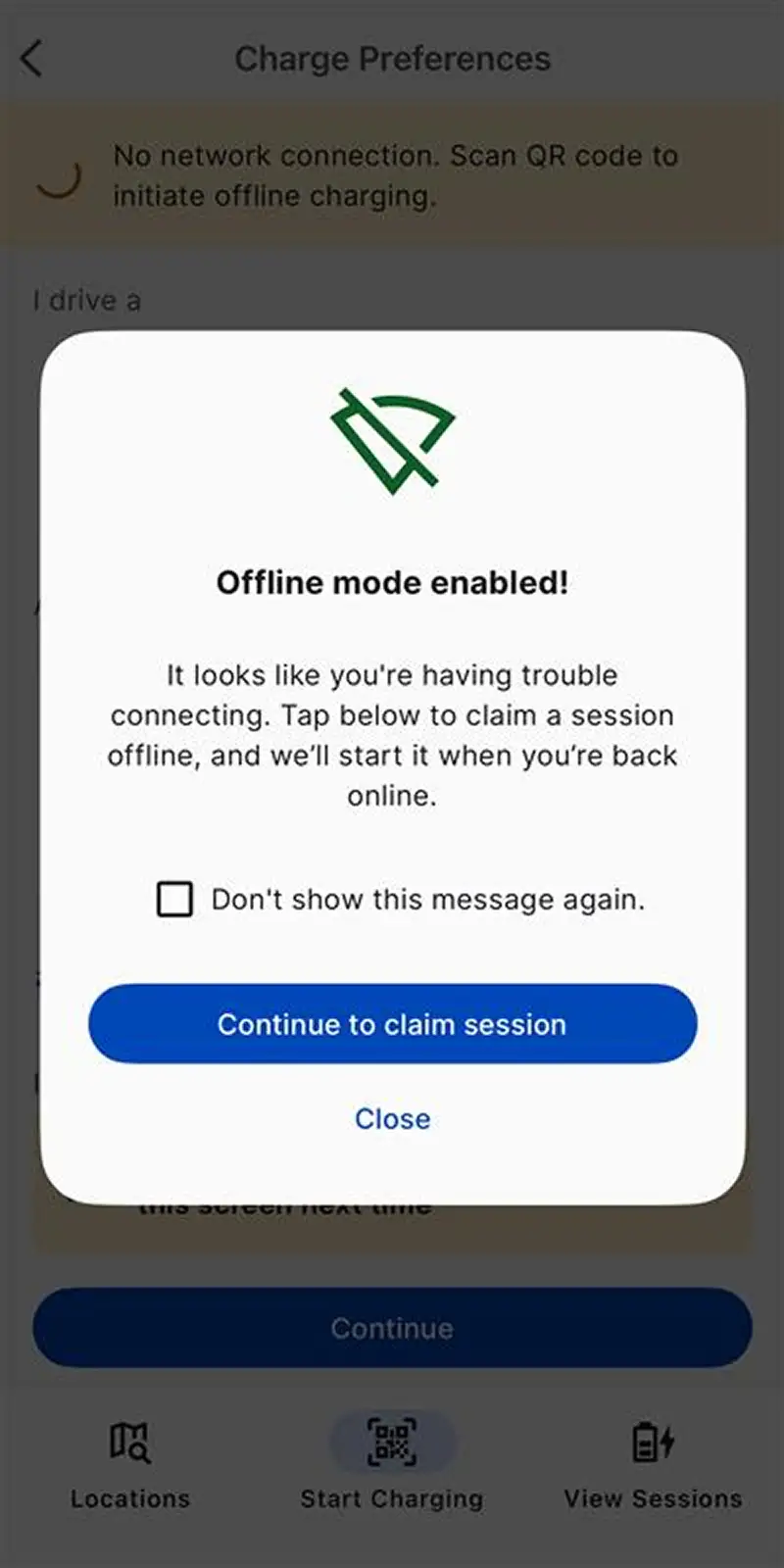Tap the View Sessions battery icon

point(651,1443)
